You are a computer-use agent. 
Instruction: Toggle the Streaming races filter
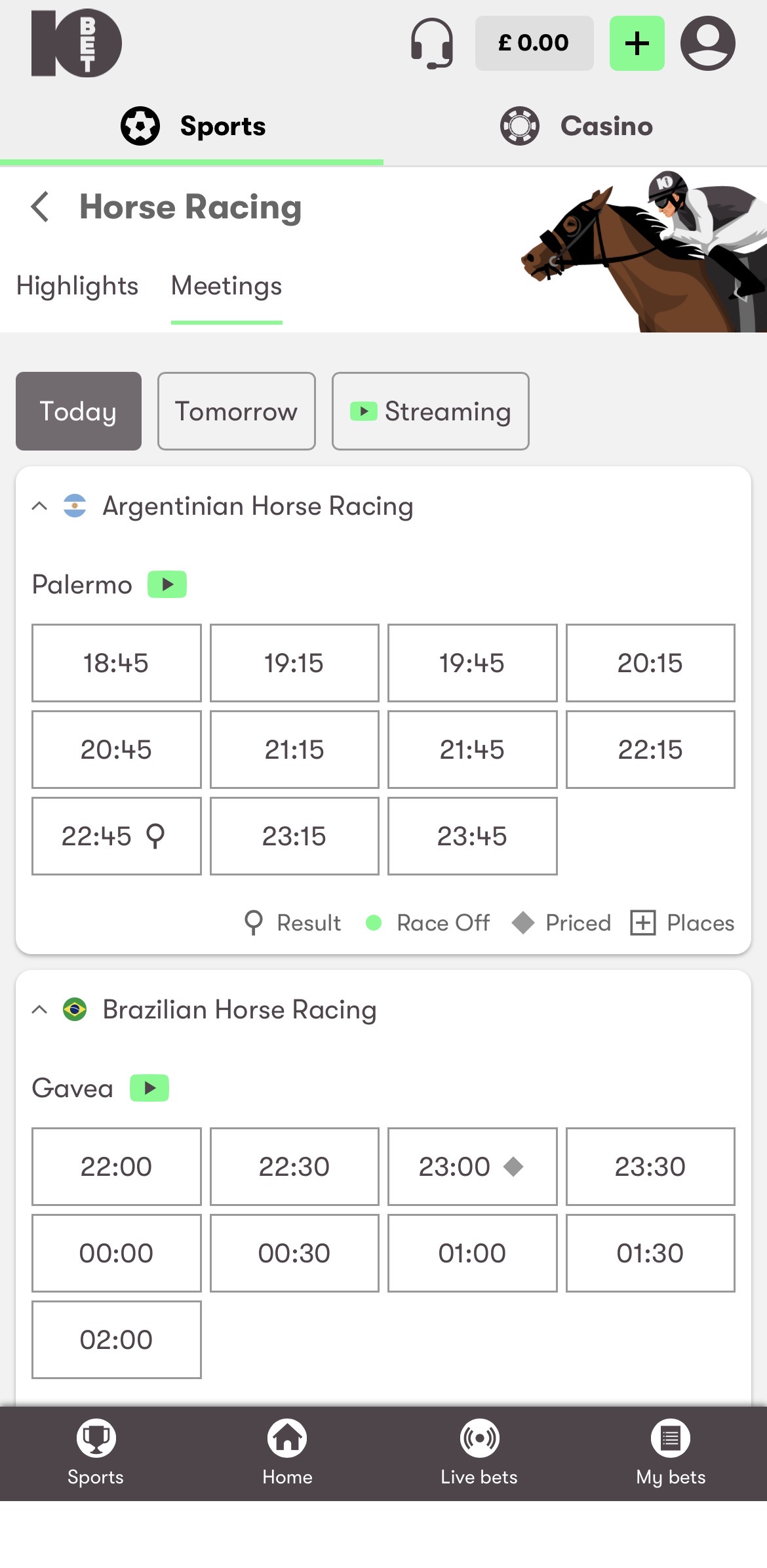pyautogui.click(x=430, y=411)
